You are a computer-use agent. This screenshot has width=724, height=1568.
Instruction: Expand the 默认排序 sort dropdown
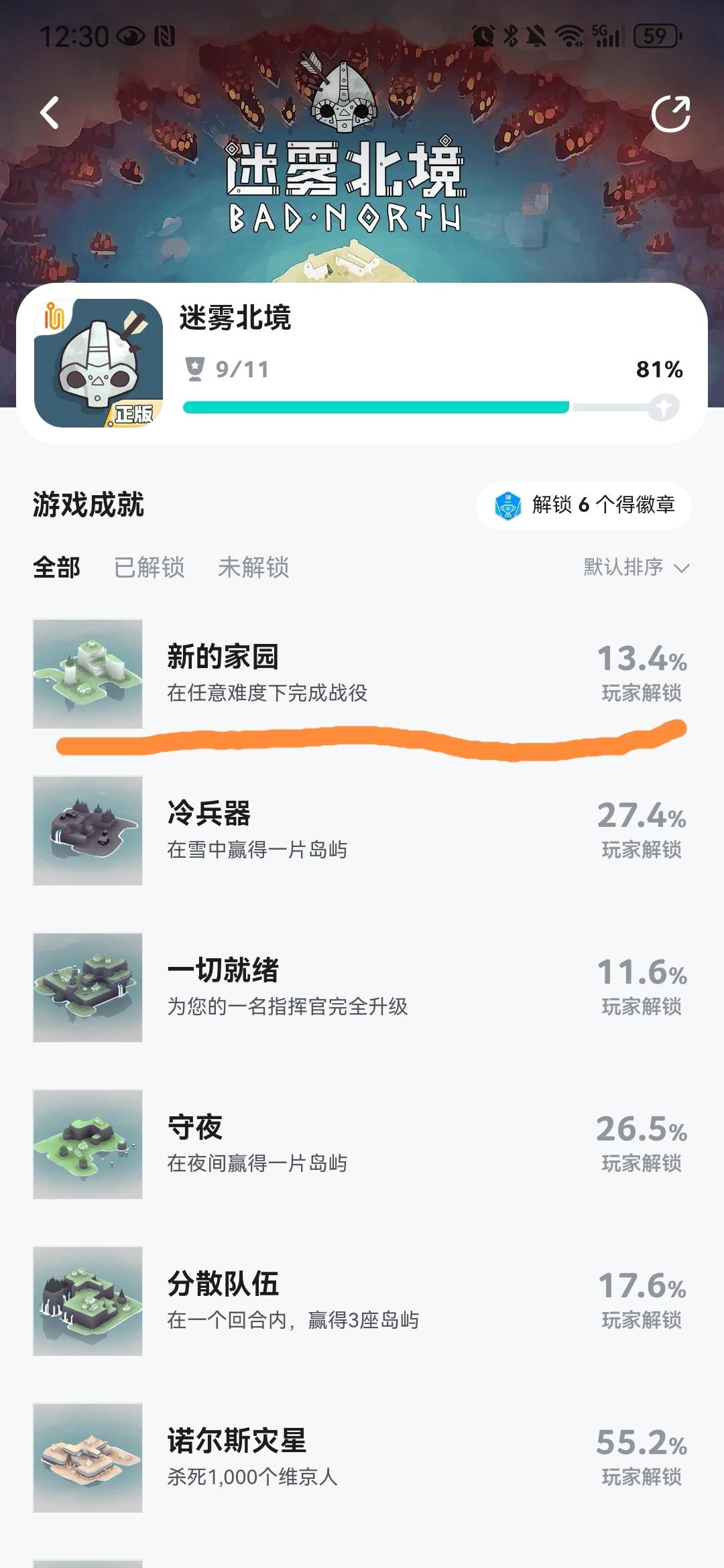tap(636, 568)
